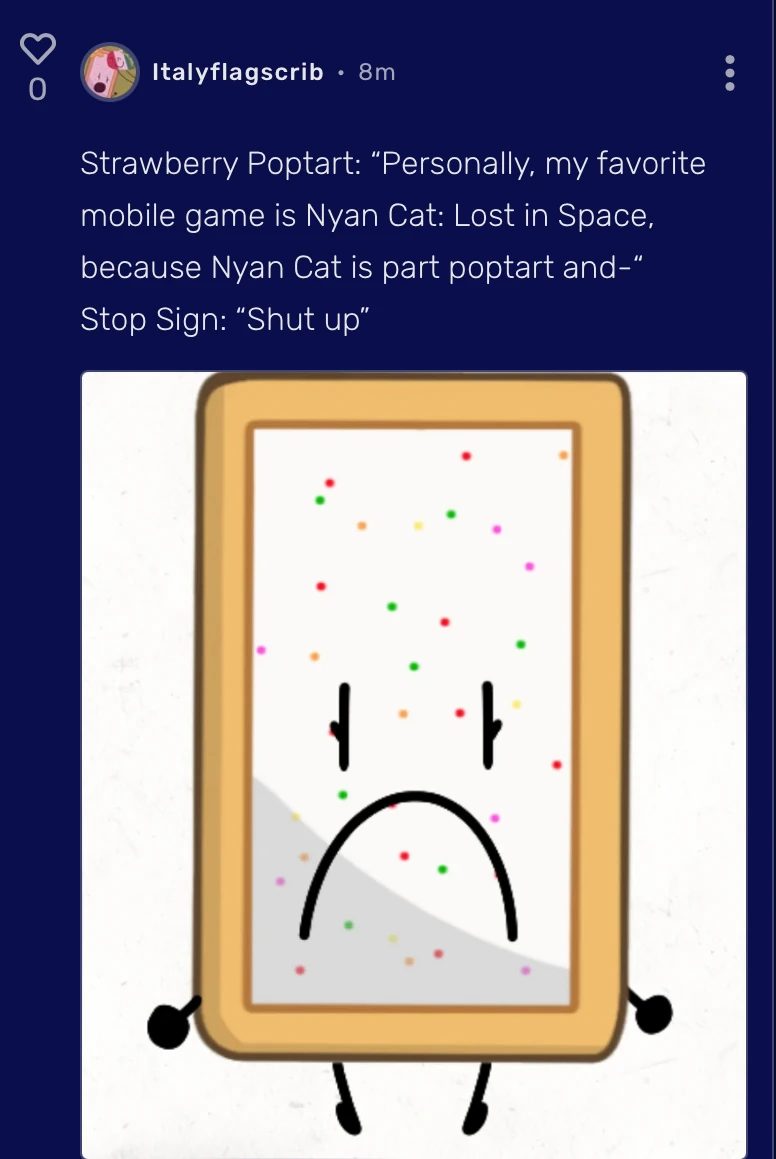Open the username Italyflagscrib
Image resolution: width=776 pixels, height=1159 pixels.
coord(237,72)
